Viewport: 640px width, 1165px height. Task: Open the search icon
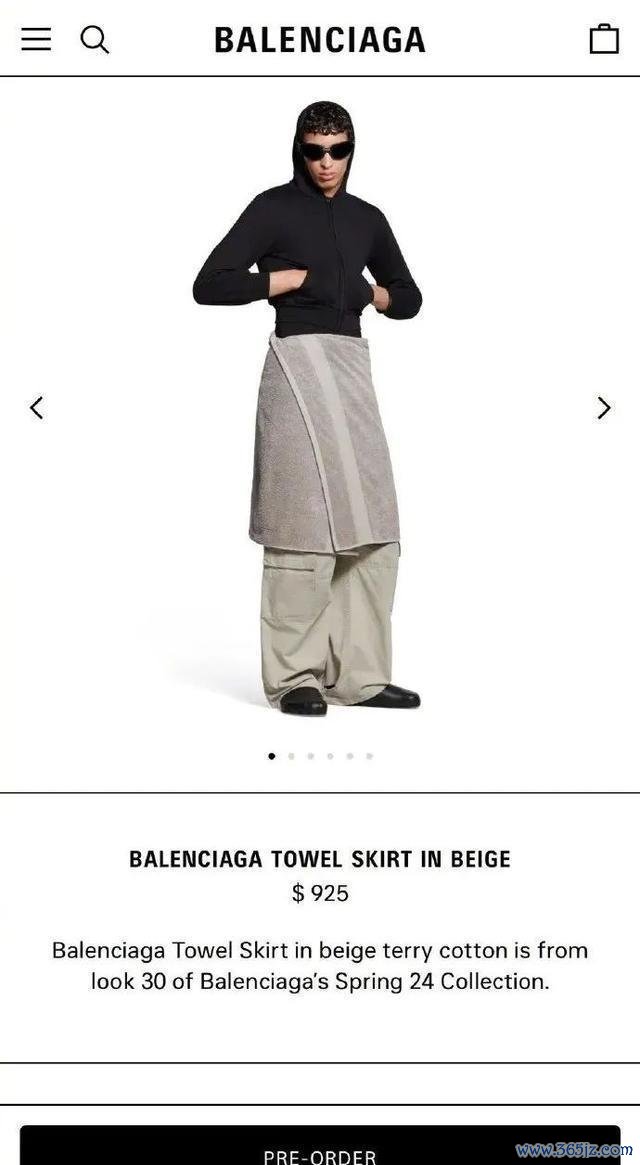point(94,39)
